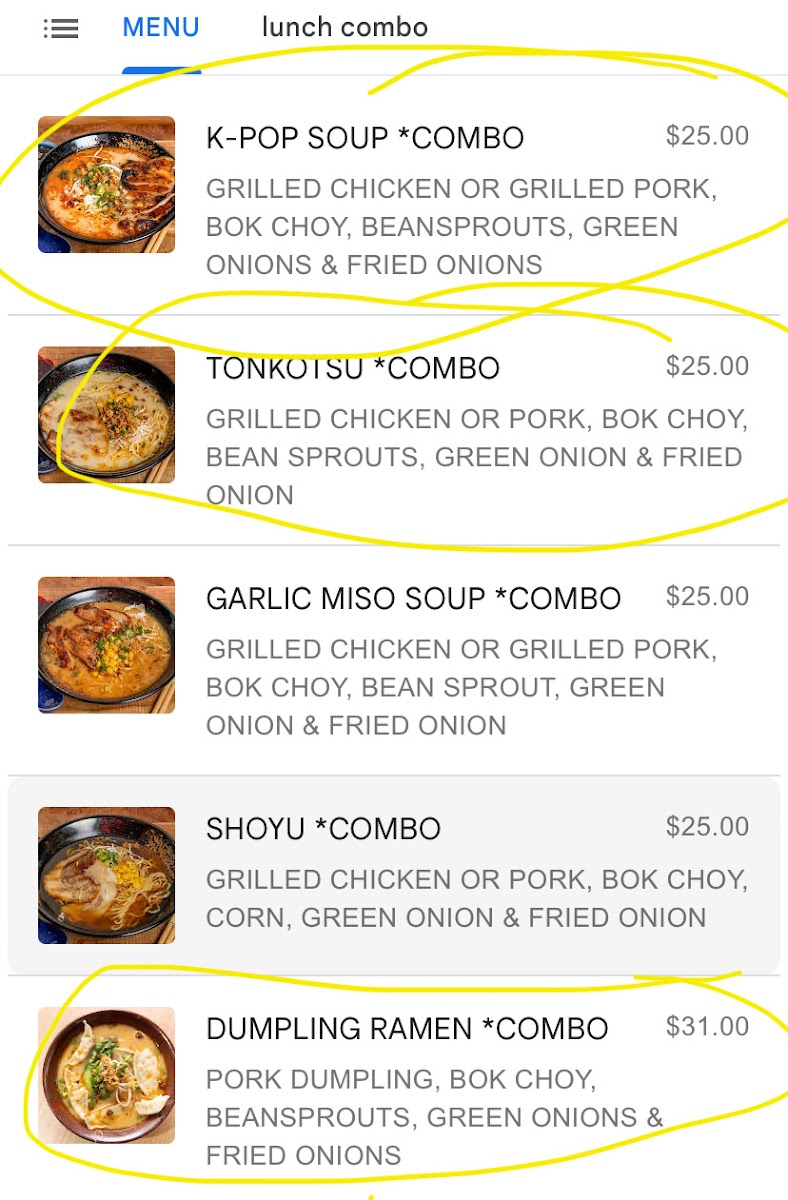The height and width of the screenshot is (1200, 788).
Task: Click the TONKOTSU ramen thumbnail image
Action: 106,413
